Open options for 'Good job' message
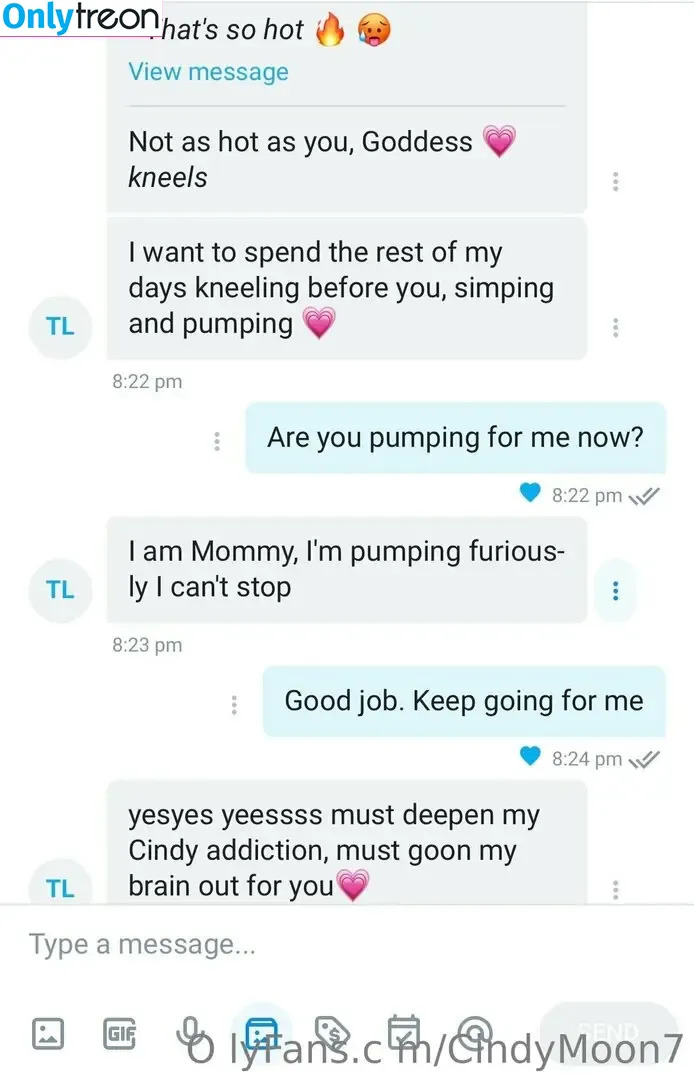This screenshot has width=694, height=1080. (234, 705)
